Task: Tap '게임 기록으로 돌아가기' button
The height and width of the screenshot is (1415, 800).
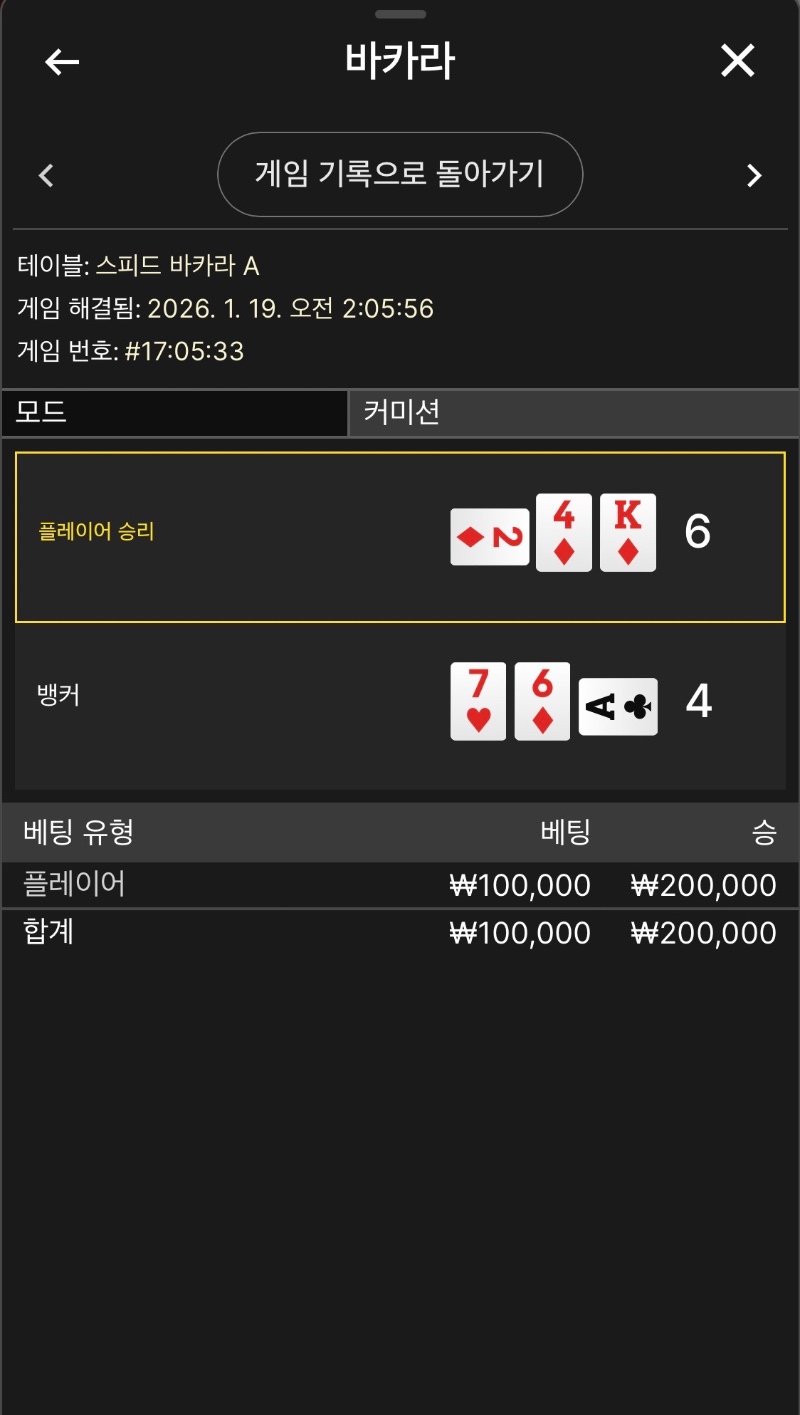Action: [x=400, y=175]
